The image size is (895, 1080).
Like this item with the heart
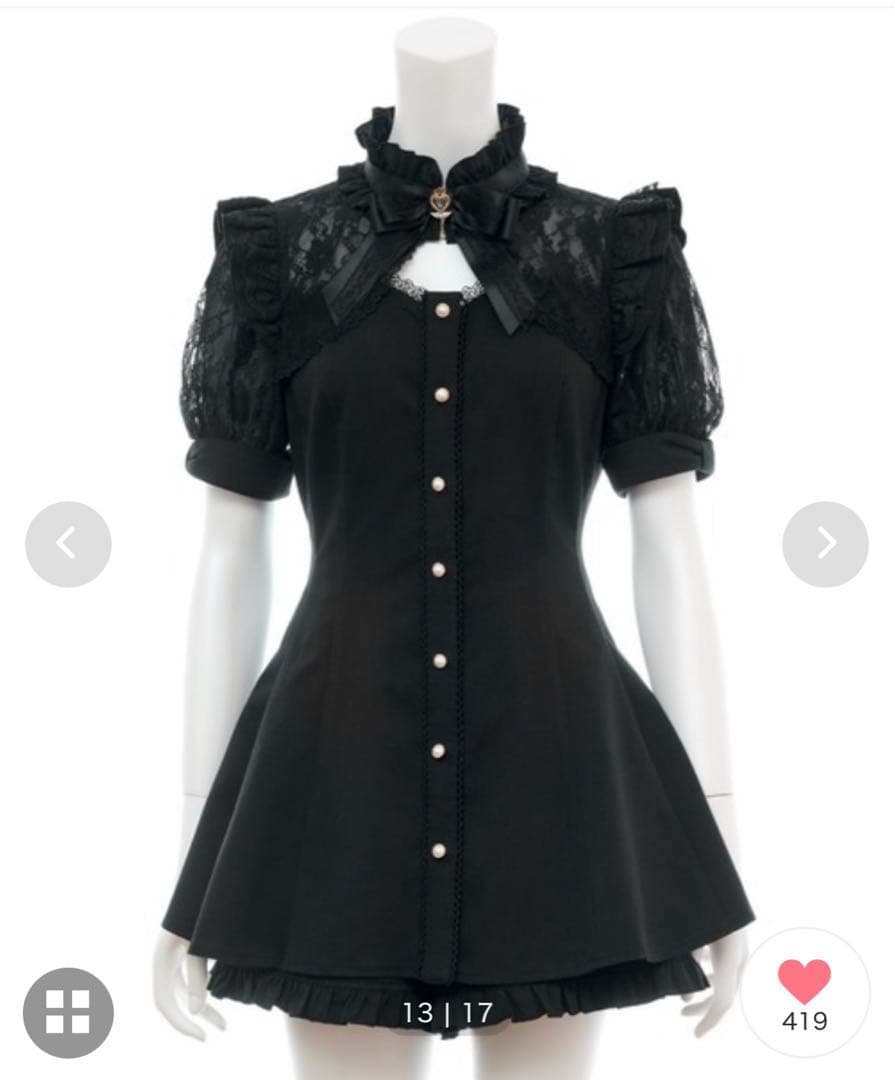pyautogui.click(x=804, y=981)
